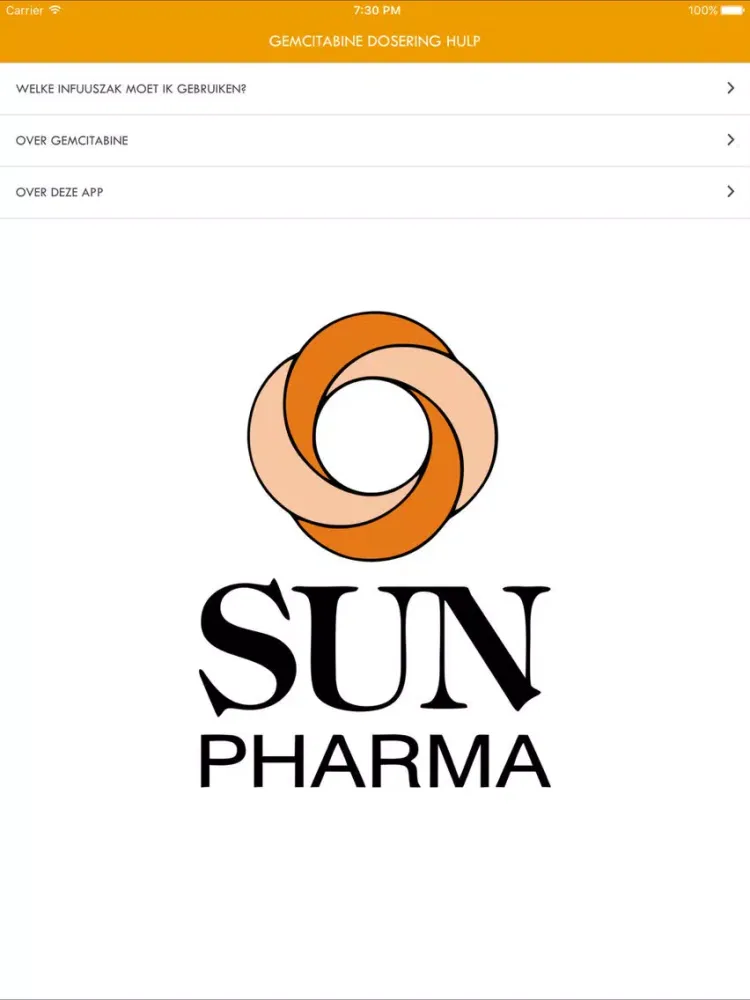Open the Over deze app row

coord(374,192)
